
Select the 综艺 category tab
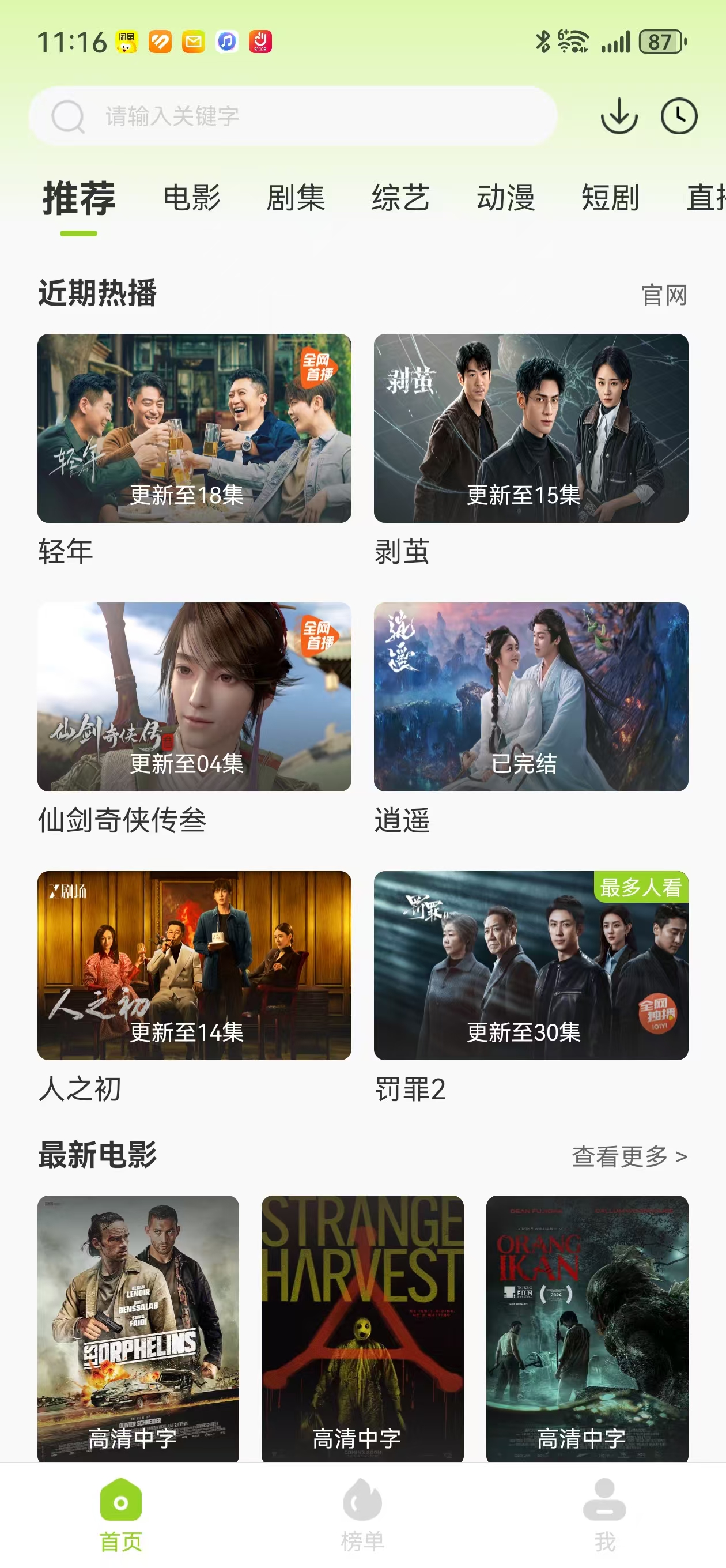pos(400,198)
